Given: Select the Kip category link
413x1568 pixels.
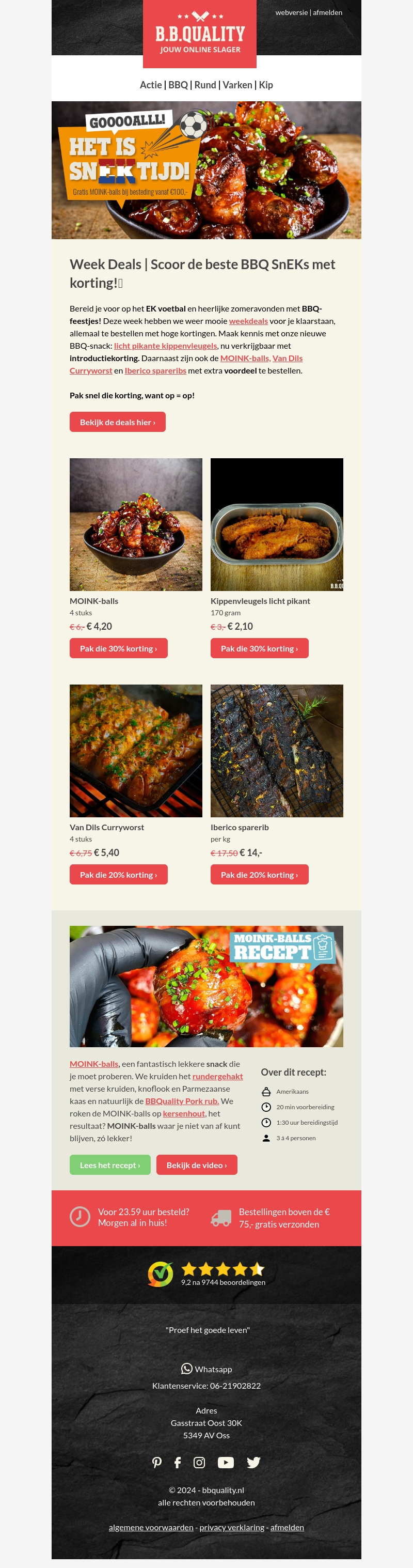Looking at the screenshot, I should point(266,85).
